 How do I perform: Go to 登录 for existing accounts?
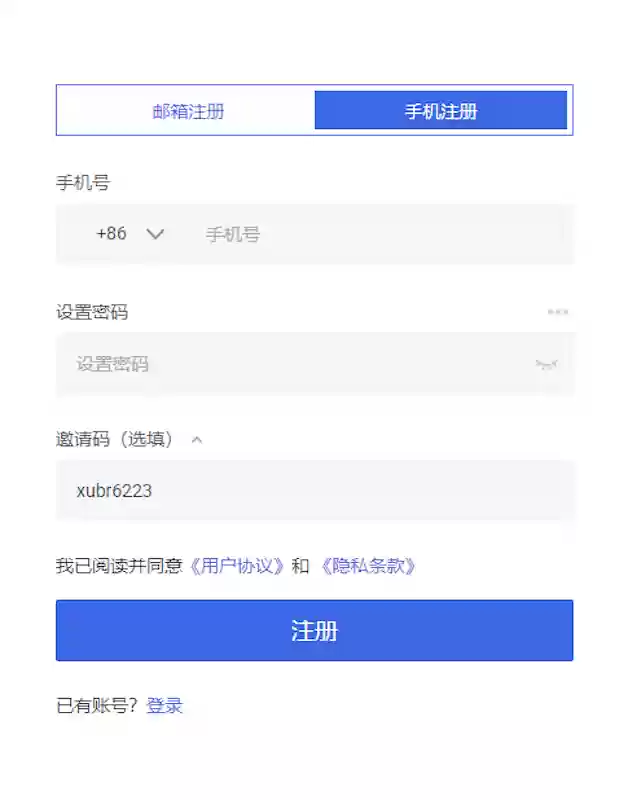tap(164, 706)
